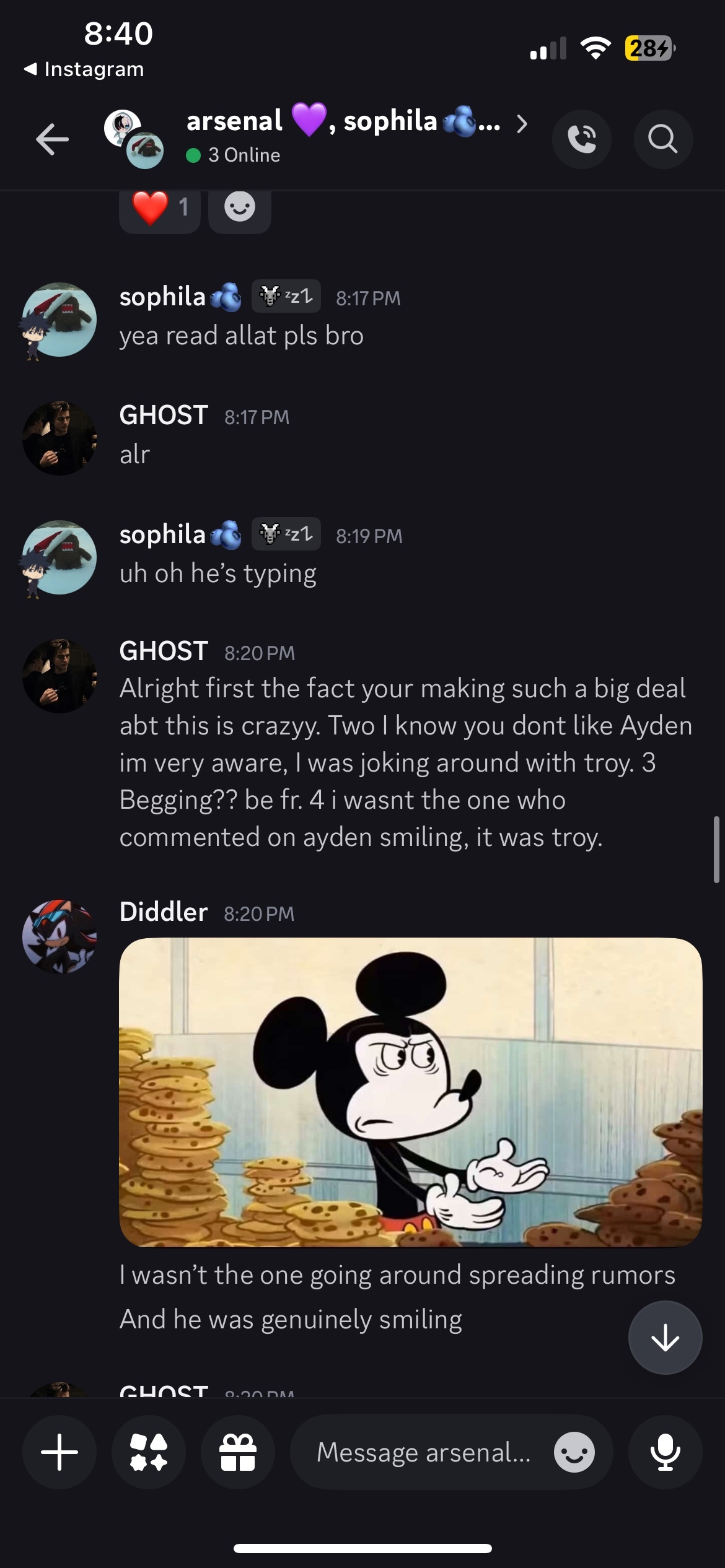Open the Mickey Mouse GIF from Diddler
The image size is (725, 1568).
point(410,1091)
